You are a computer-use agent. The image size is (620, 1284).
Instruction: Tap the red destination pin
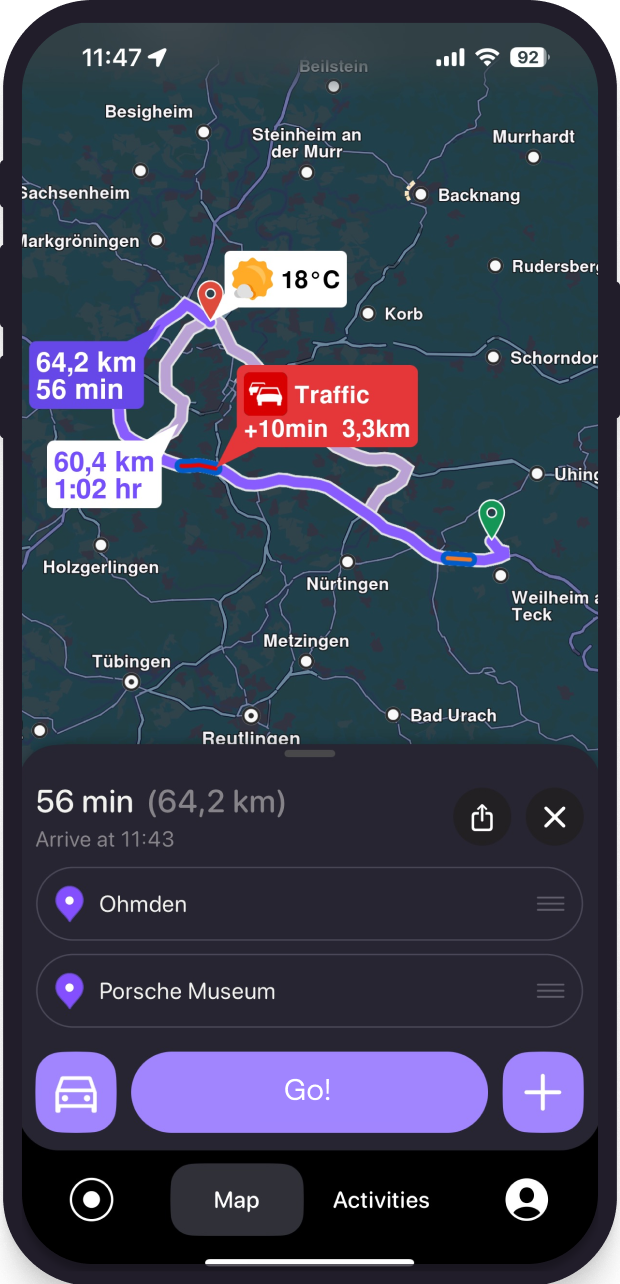pos(210,297)
